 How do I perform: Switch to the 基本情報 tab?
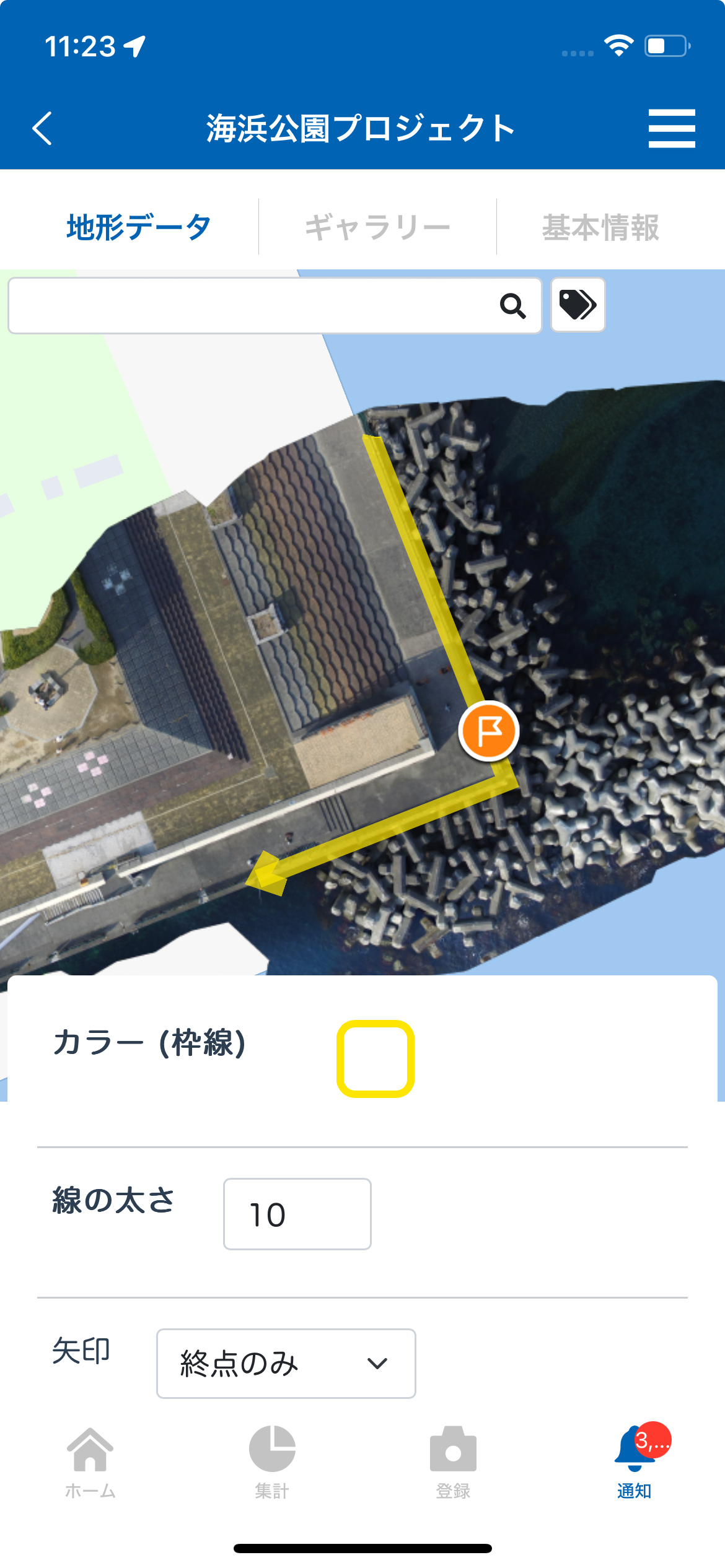tap(600, 227)
